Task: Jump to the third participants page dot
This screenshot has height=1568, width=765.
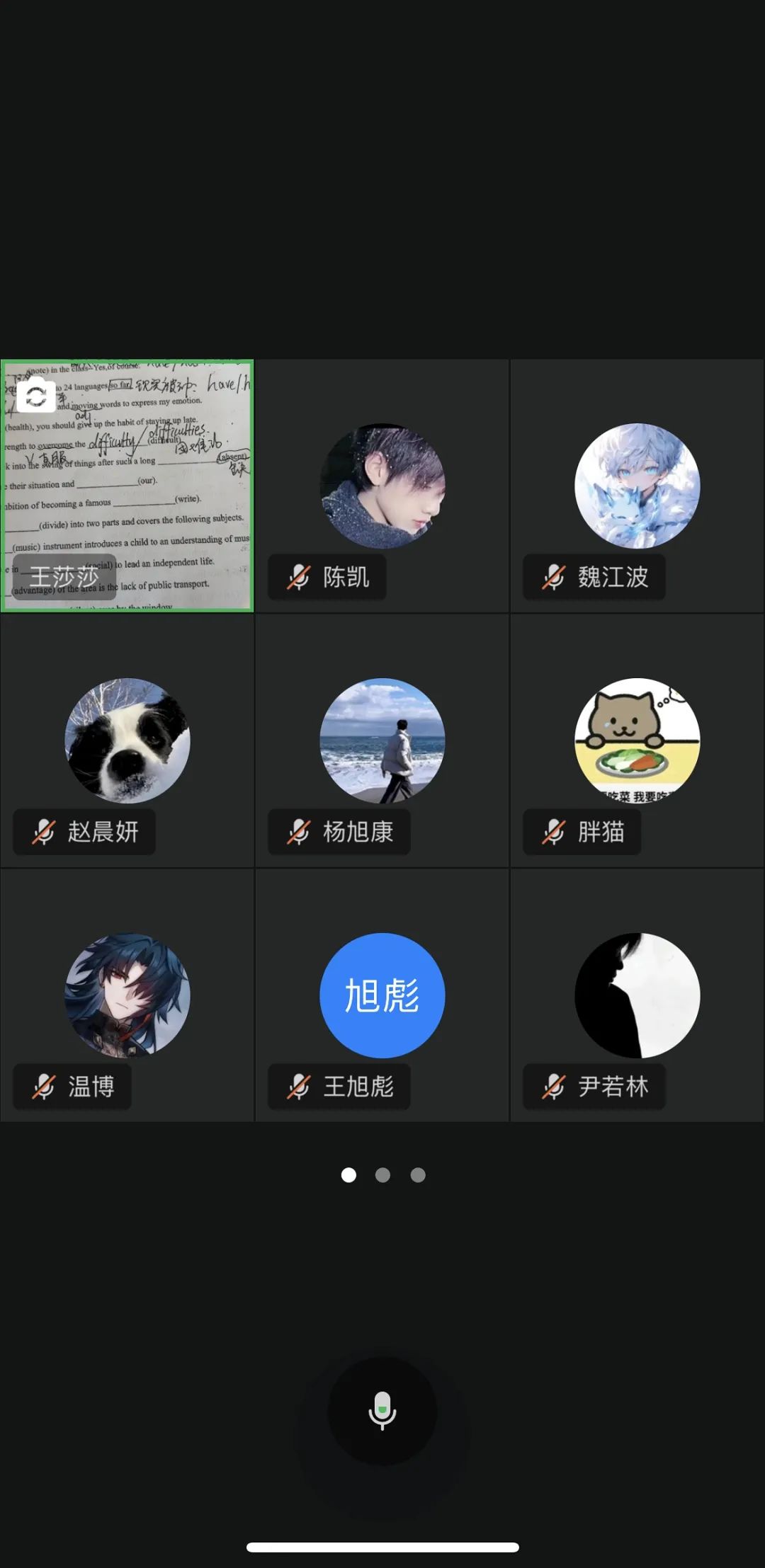Action: tap(418, 1175)
